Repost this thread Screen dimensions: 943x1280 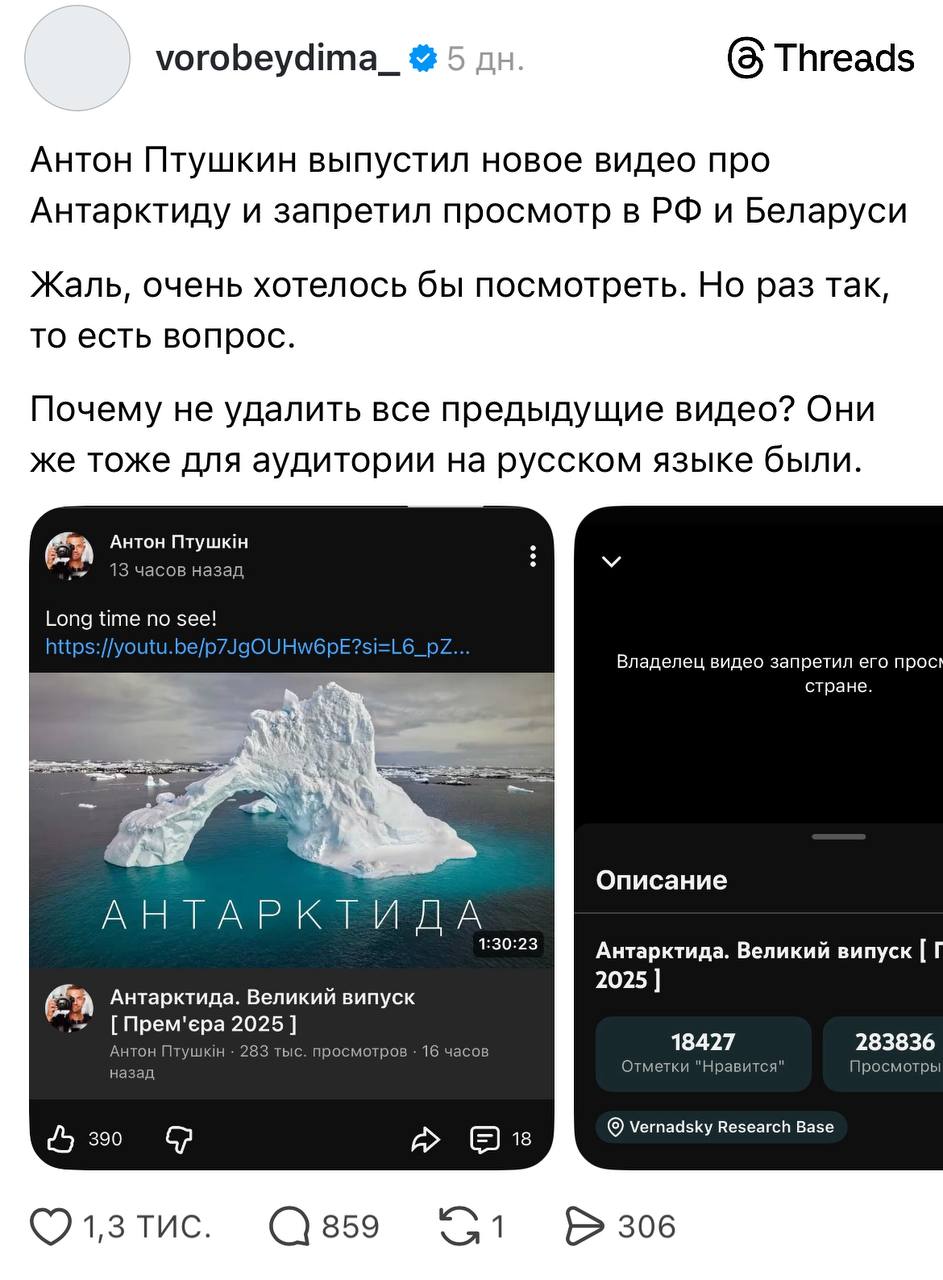tap(460, 1226)
